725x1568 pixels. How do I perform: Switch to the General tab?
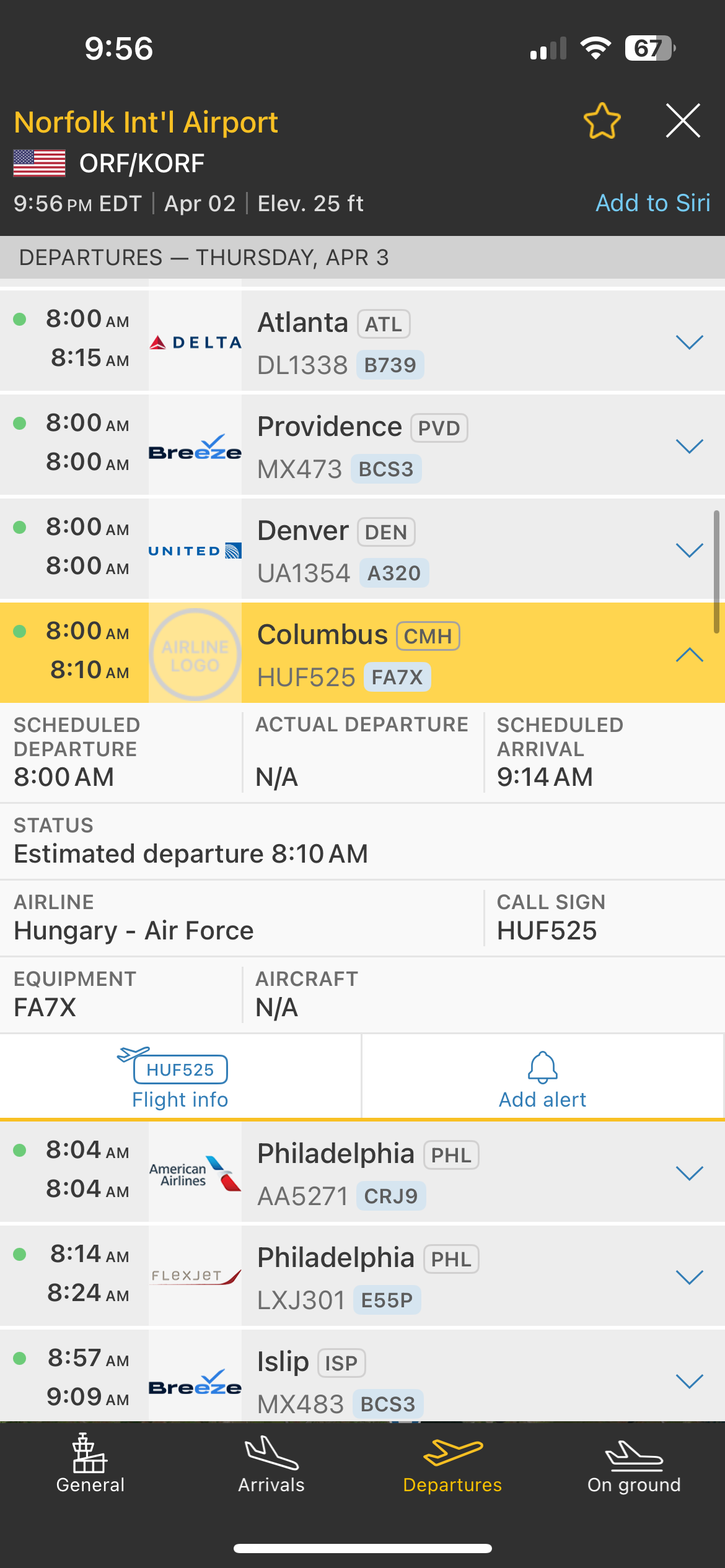coord(90,1465)
